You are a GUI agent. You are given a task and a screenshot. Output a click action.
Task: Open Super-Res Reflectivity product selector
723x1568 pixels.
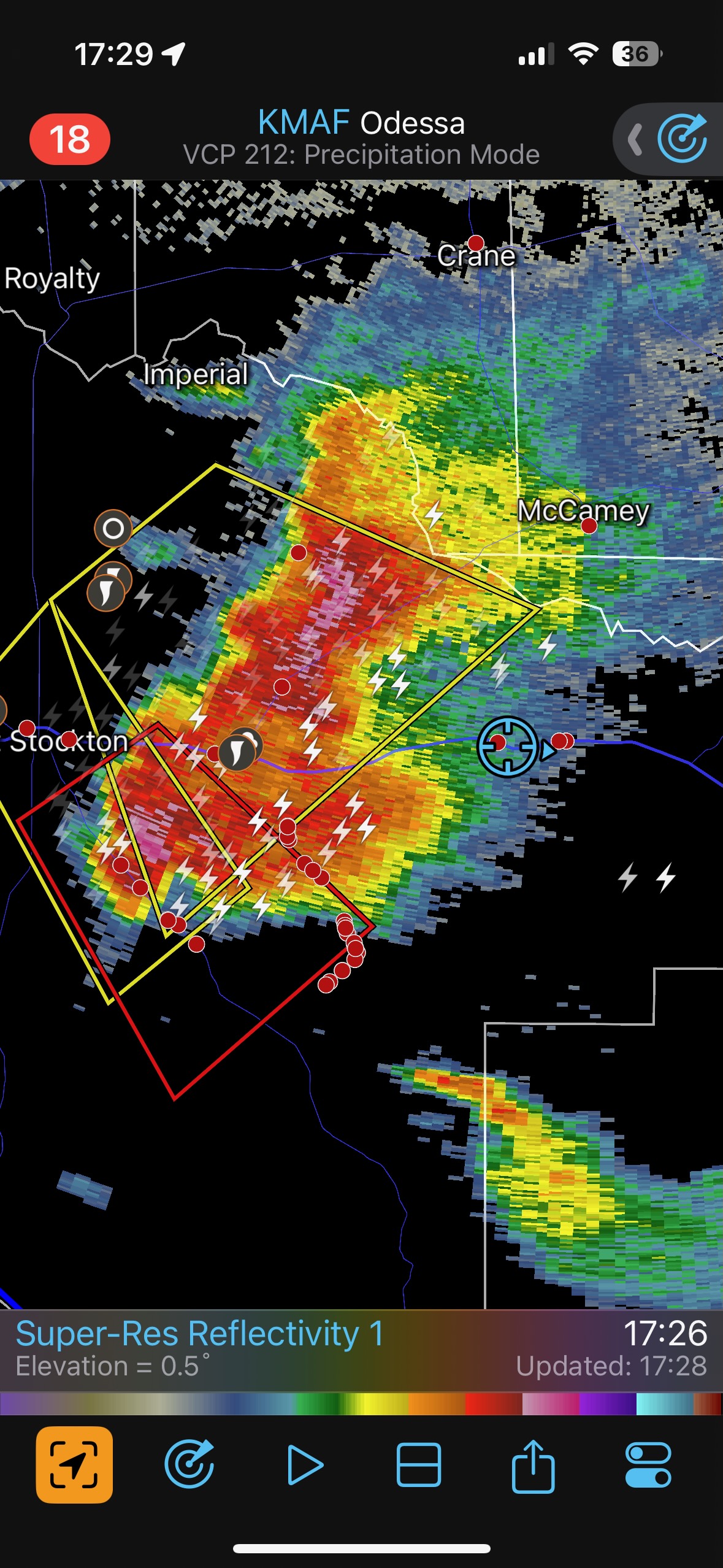199,1334
